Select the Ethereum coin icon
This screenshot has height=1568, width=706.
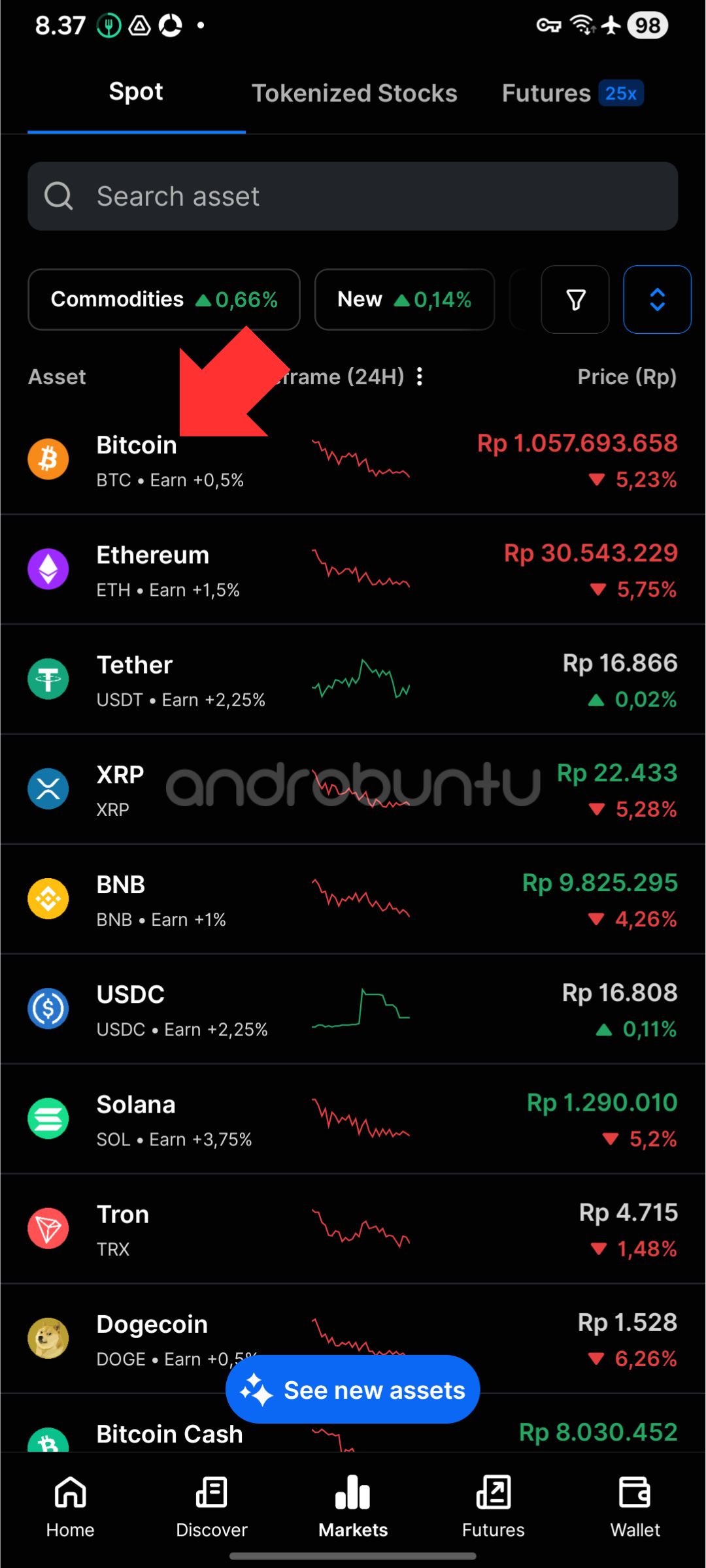coord(48,569)
